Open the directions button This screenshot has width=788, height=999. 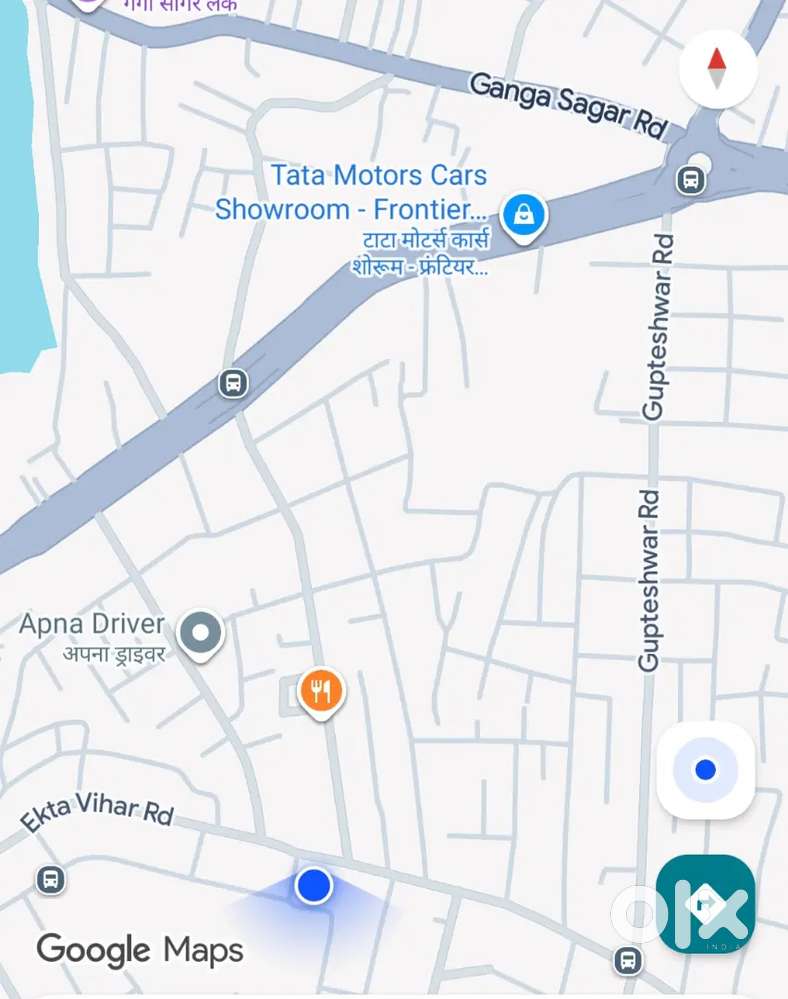point(705,903)
